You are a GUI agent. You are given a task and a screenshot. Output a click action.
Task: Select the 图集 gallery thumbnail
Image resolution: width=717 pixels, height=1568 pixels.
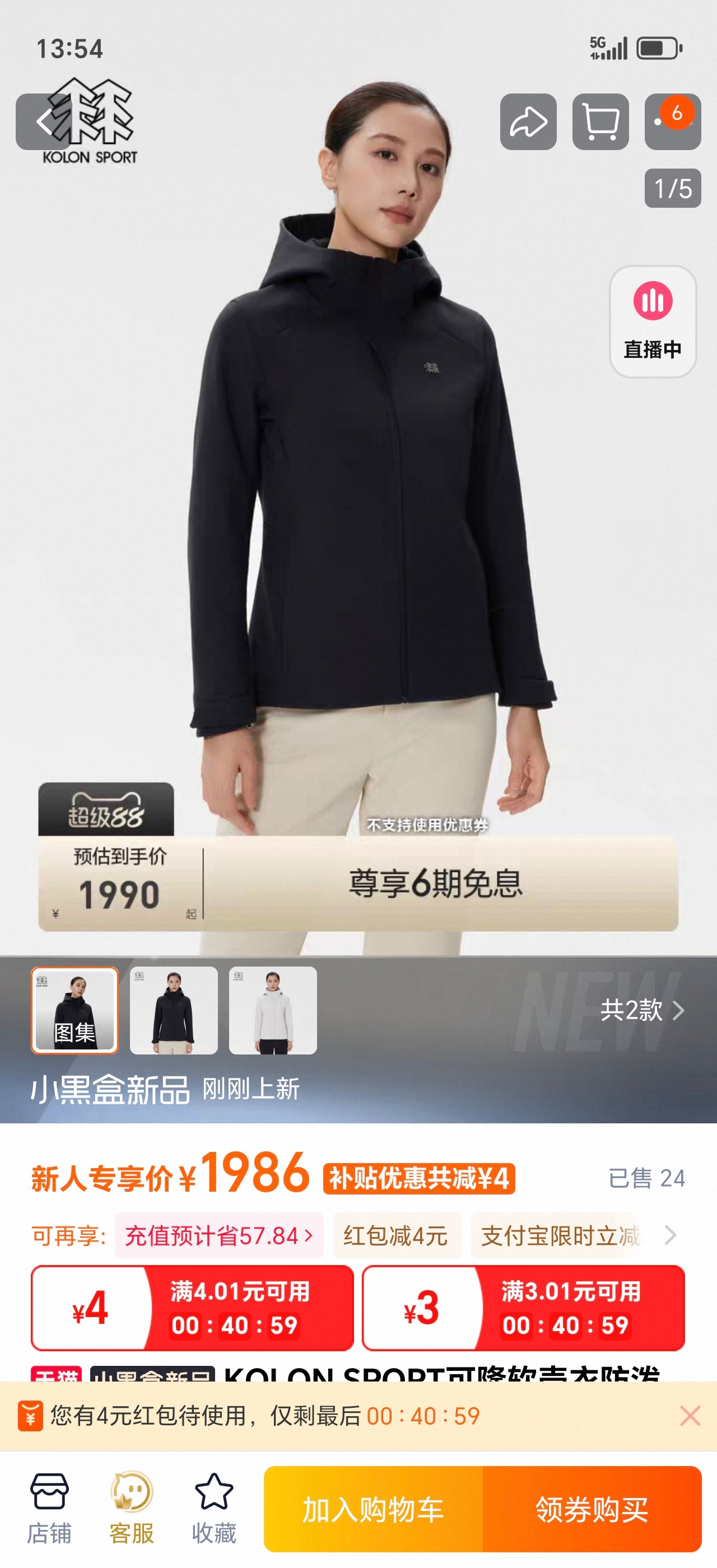tap(75, 1010)
